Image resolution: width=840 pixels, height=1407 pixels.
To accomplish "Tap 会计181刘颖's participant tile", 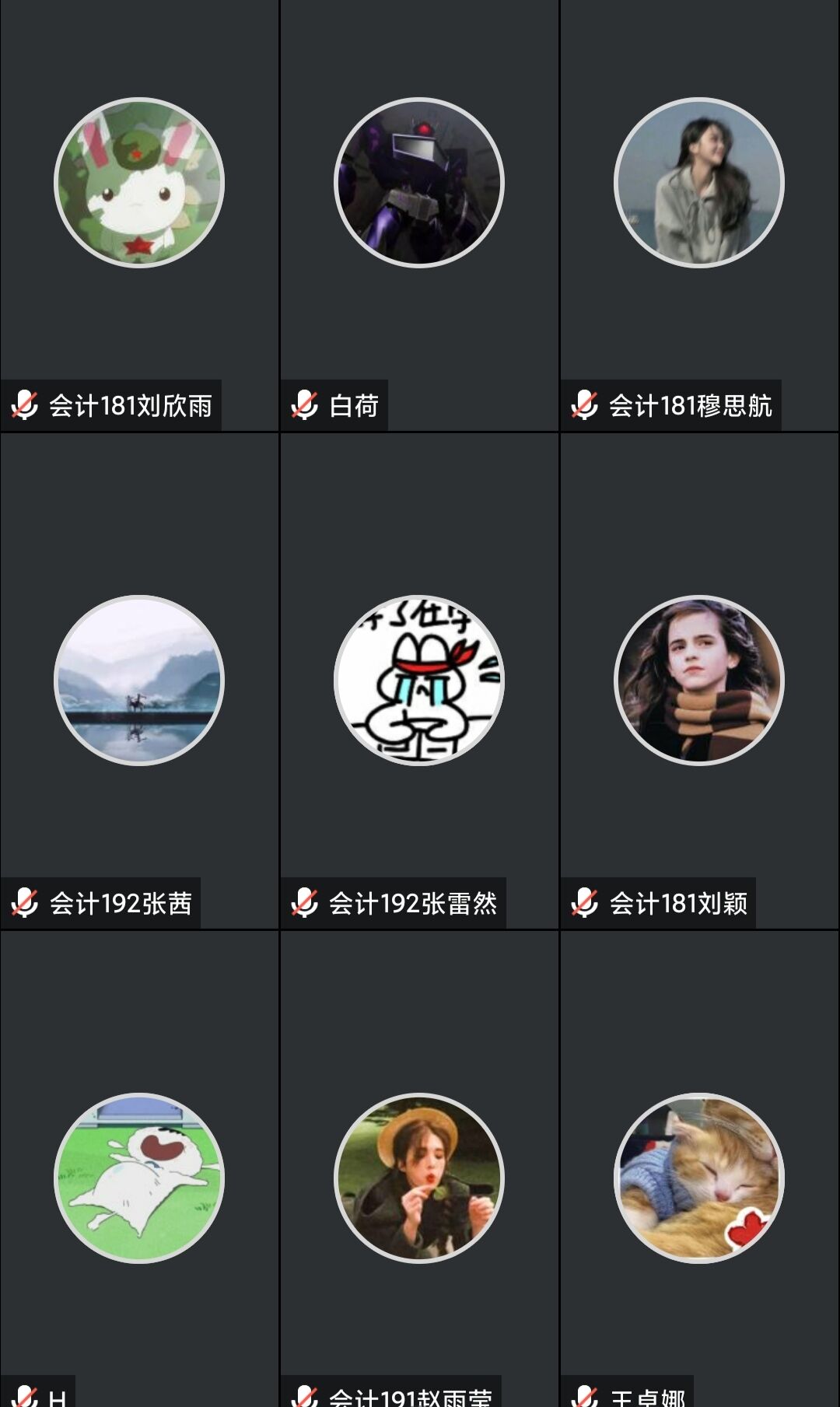I will point(699,681).
